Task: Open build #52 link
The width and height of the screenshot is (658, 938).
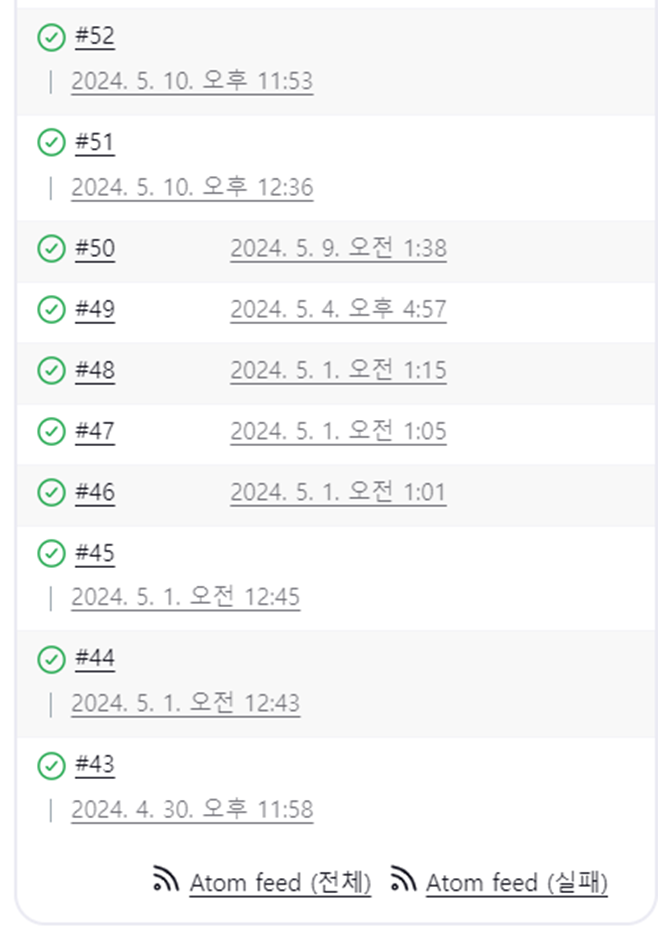Action: [95, 38]
